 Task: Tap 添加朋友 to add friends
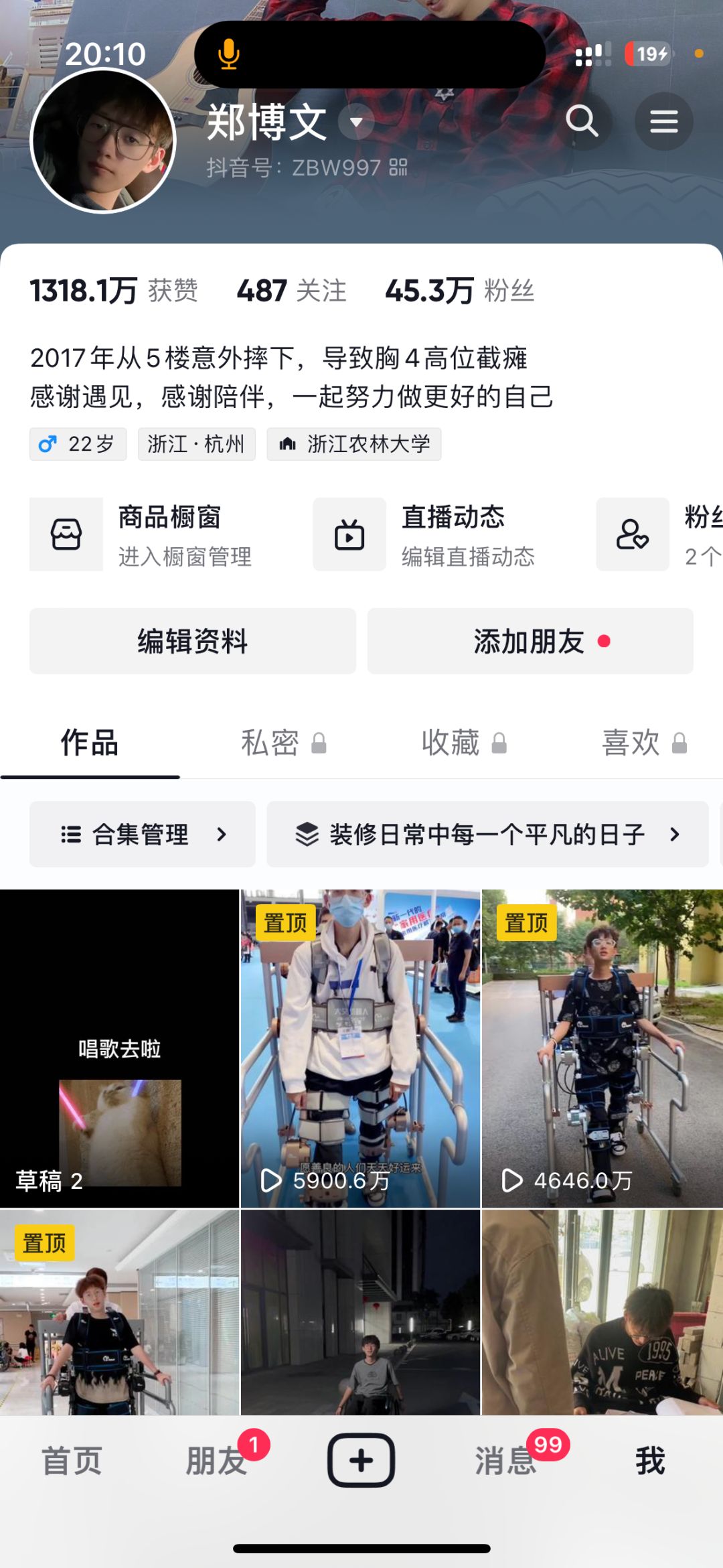pos(530,641)
